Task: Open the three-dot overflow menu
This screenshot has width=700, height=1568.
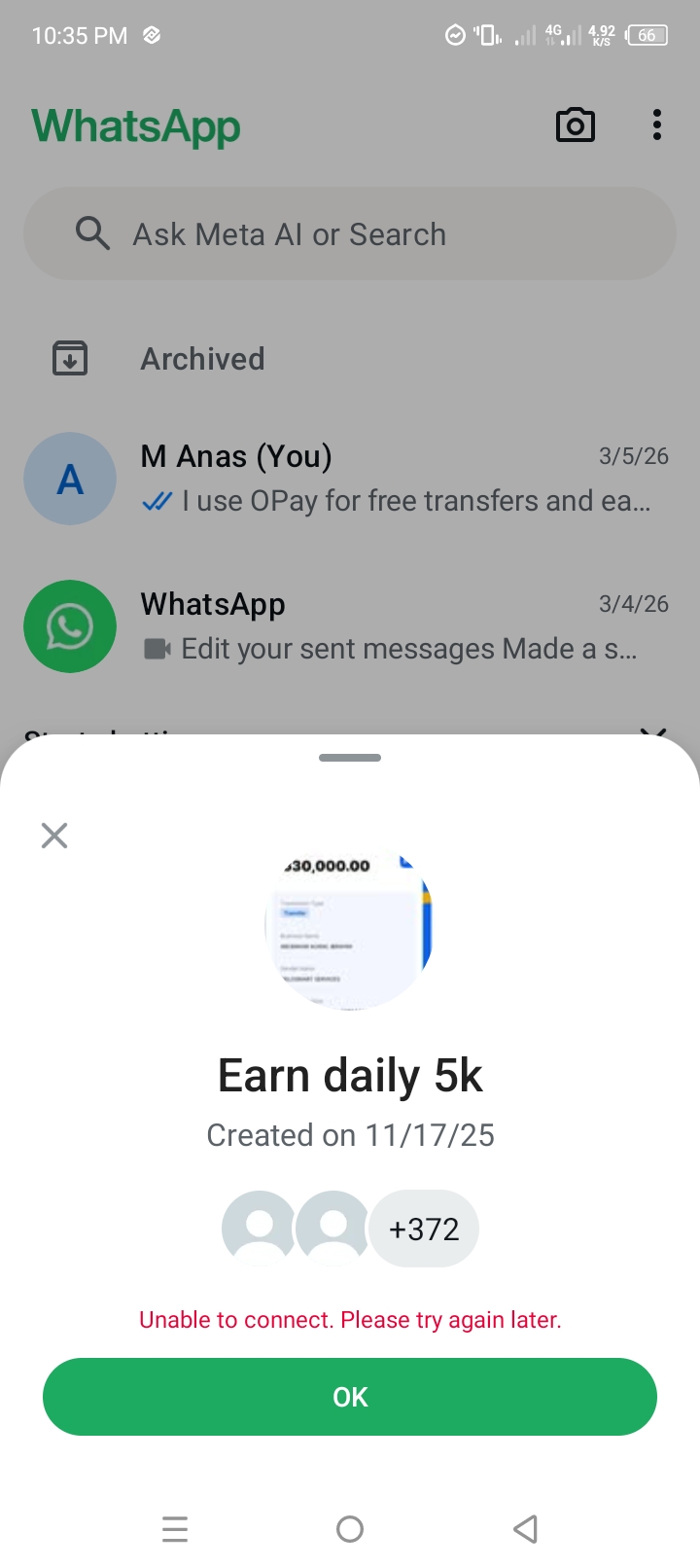Action: click(657, 125)
